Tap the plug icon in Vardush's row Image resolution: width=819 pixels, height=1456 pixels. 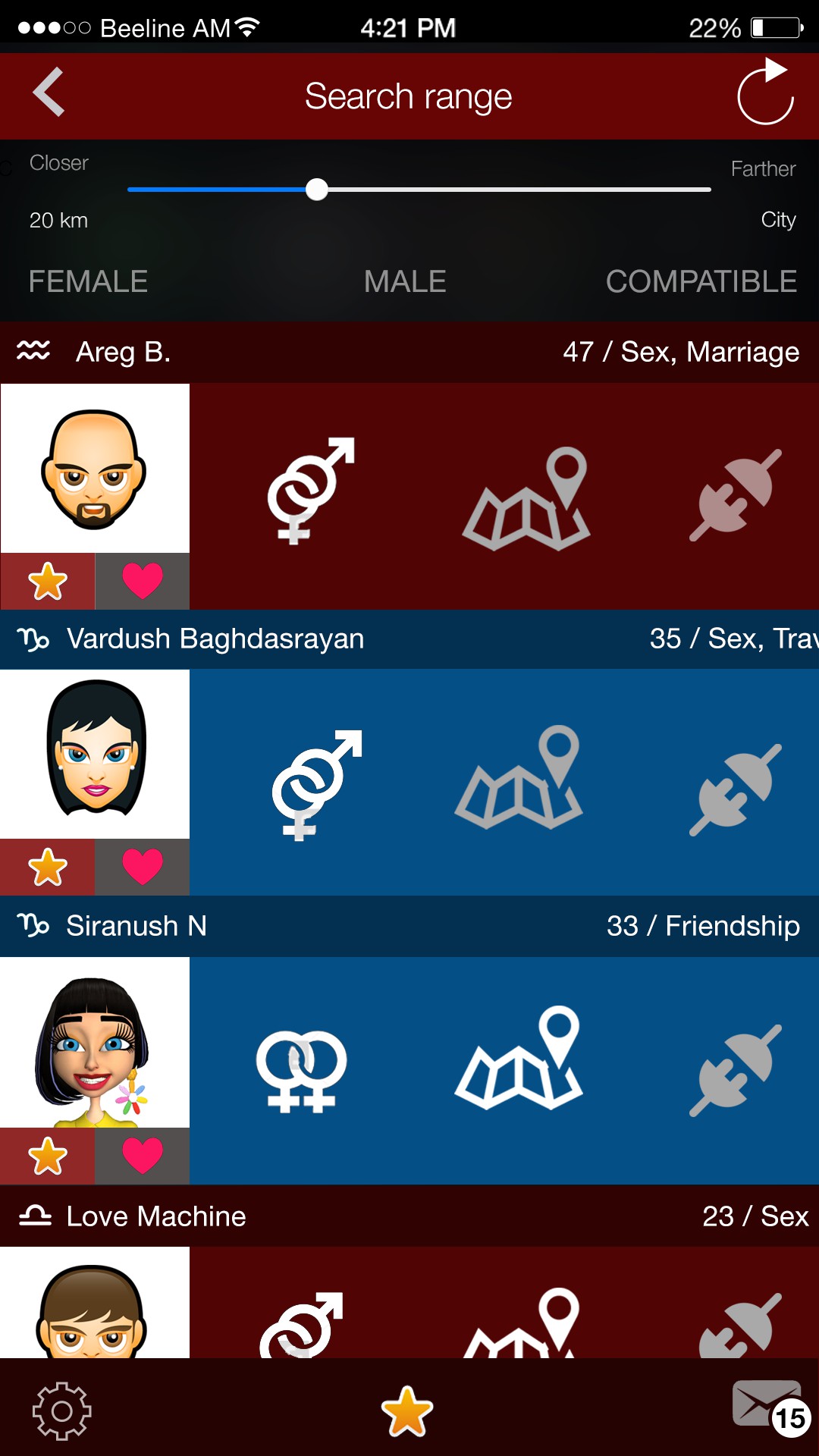point(734,789)
